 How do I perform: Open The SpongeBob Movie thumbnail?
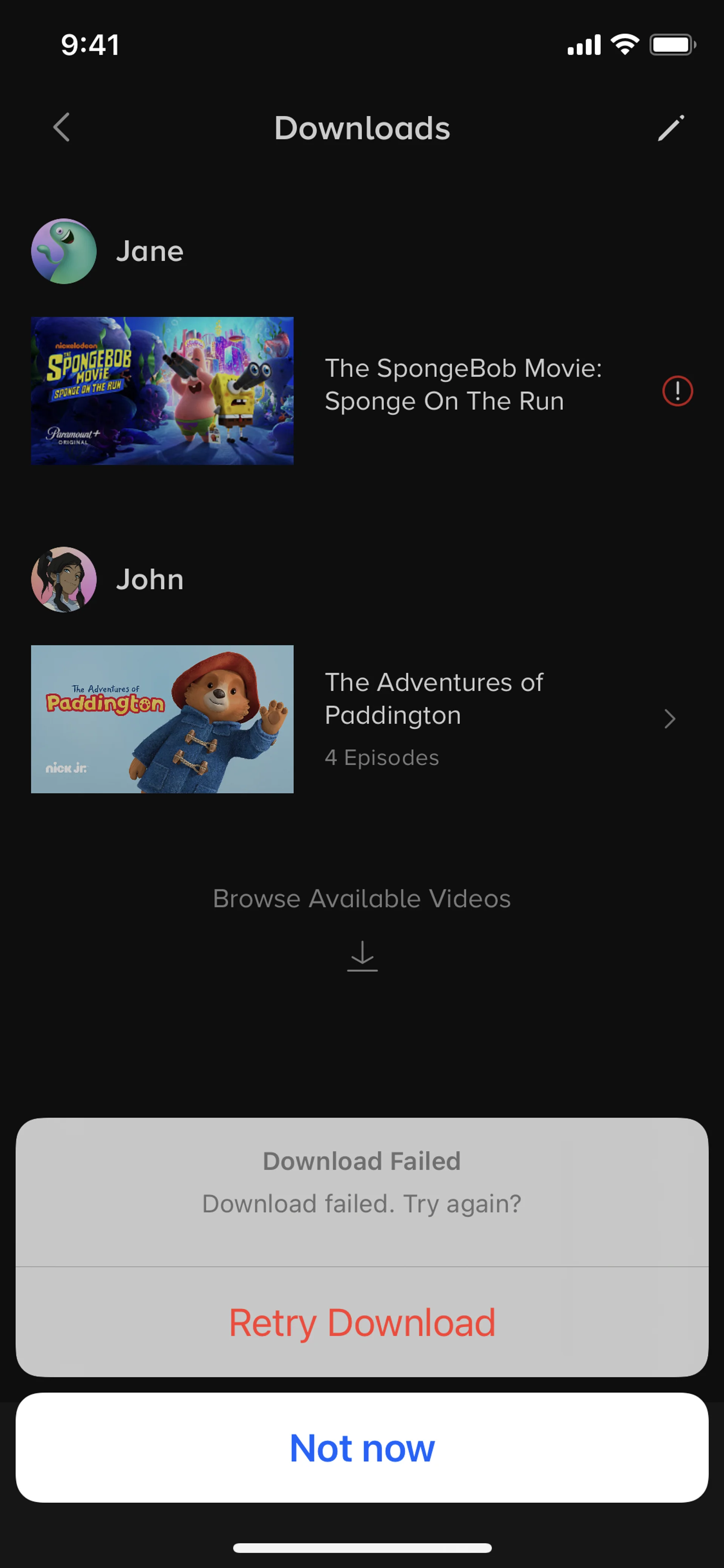pyautogui.click(x=163, y=391)
